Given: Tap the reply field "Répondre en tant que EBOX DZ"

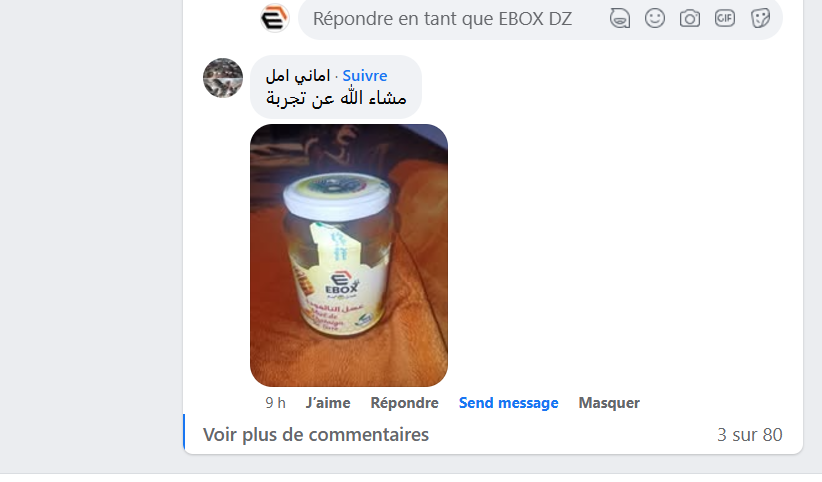Looking at the screenshot, I should [442, 18].
